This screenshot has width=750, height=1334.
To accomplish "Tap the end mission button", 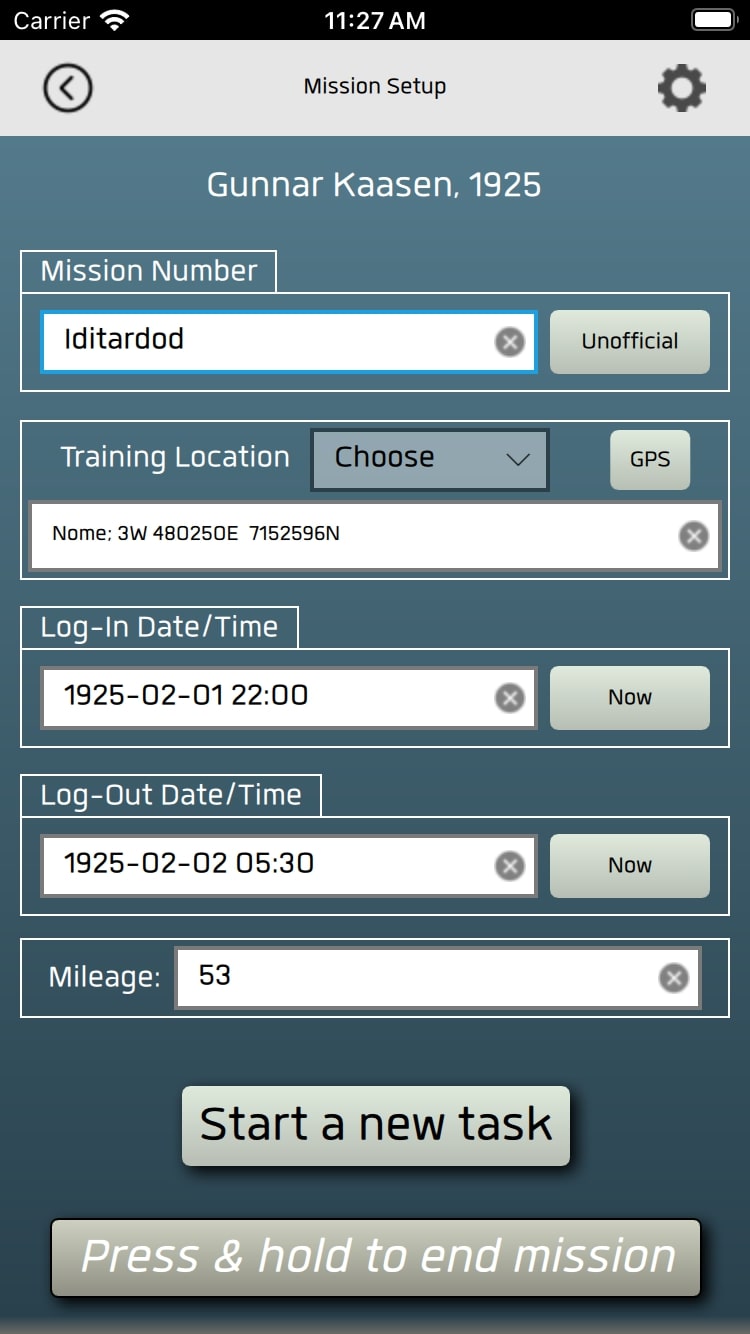I will coord(376,1257).
